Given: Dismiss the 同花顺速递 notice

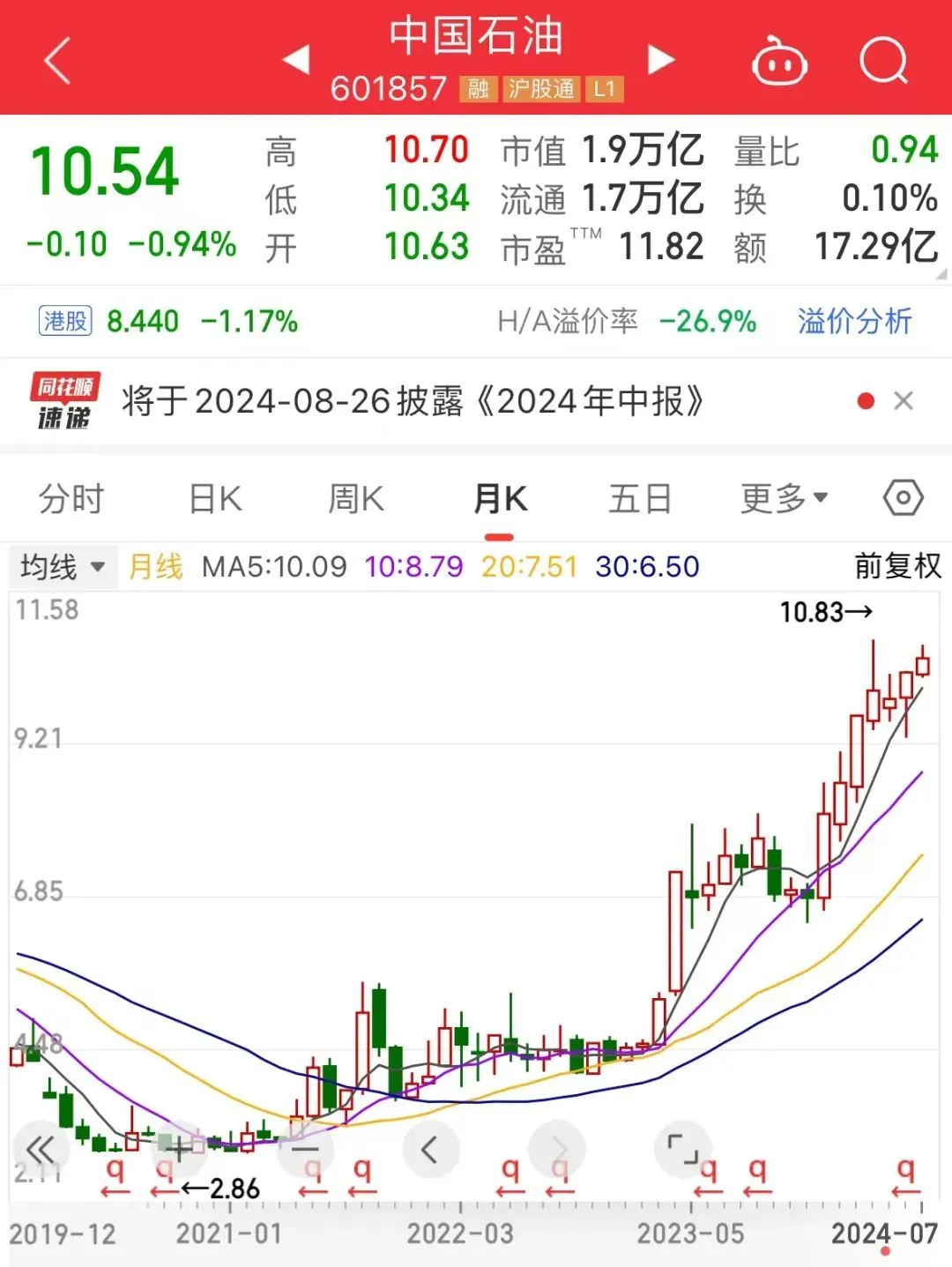Looking at the screenshot, I should click(x=903, y=401).
